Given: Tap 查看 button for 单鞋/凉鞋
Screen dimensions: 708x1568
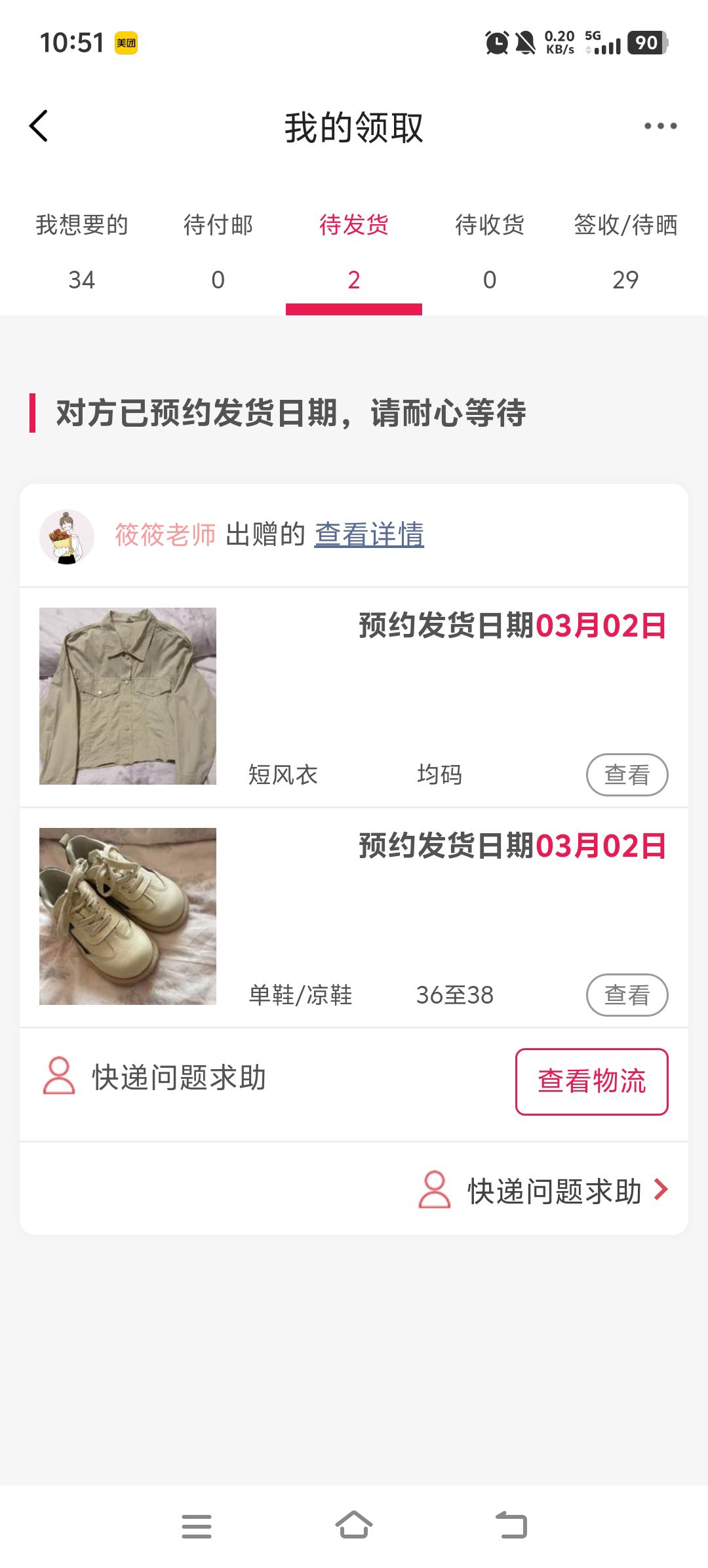Looking at the screenshot, I should tap(627, 995).
